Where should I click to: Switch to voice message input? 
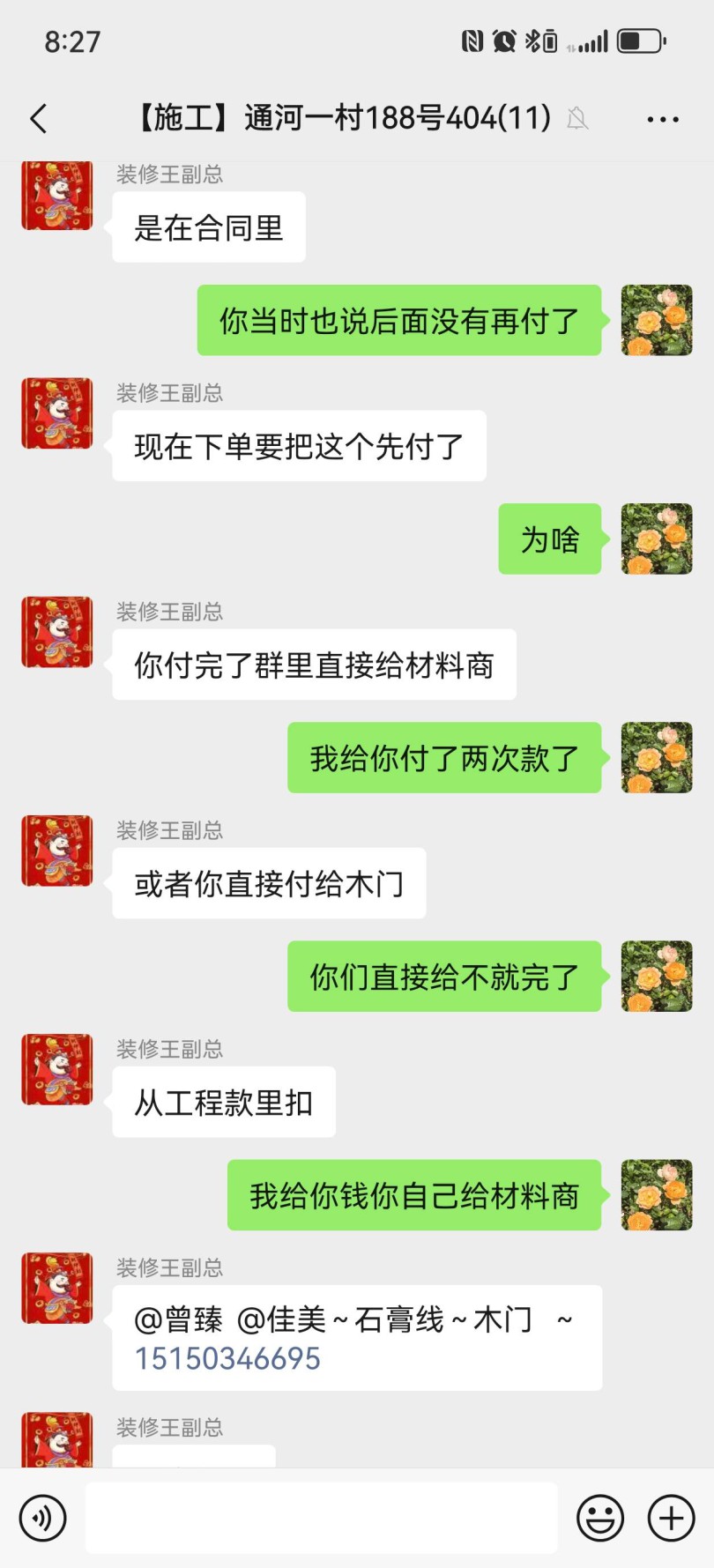pos(42,1518)
